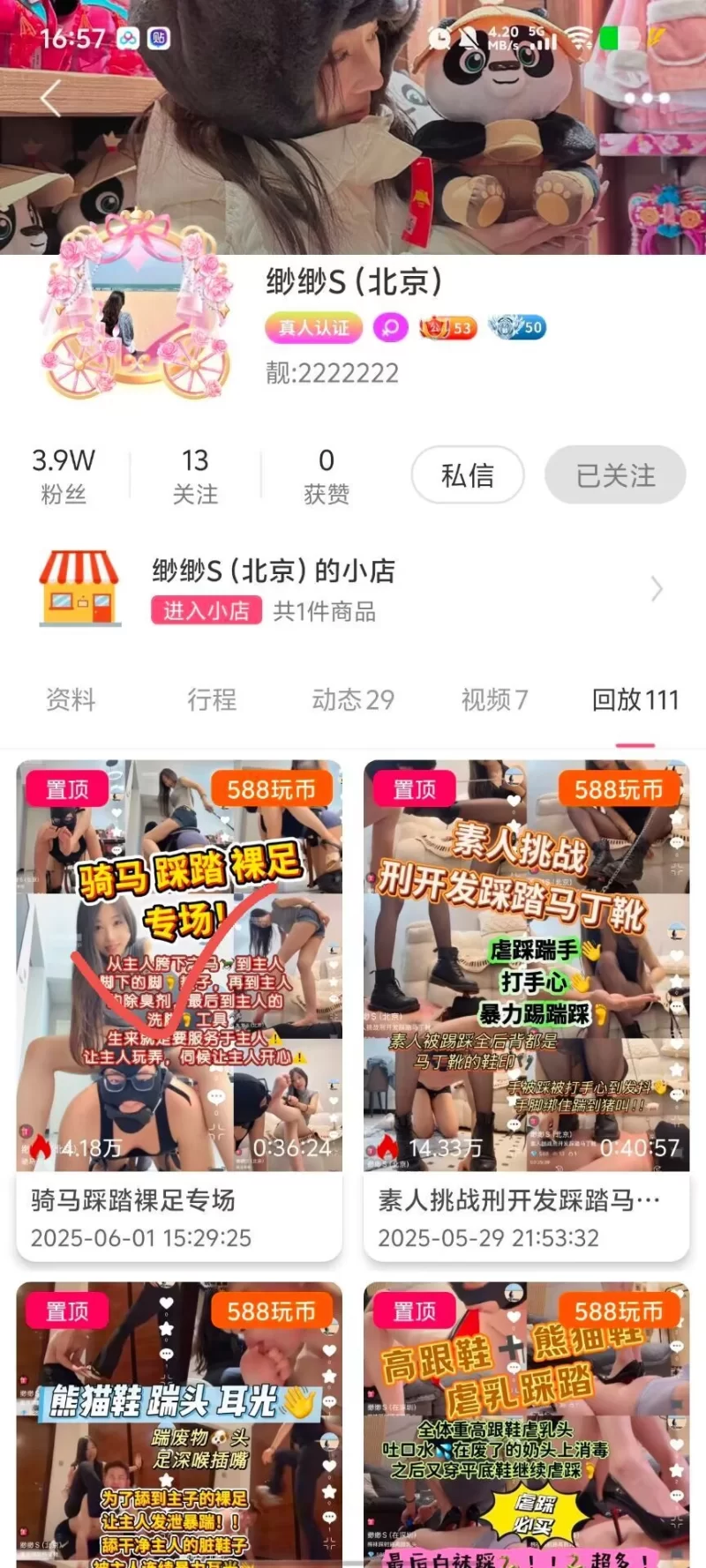
Task: Switch to the 动态 29 tab
Action: [353, 700]
